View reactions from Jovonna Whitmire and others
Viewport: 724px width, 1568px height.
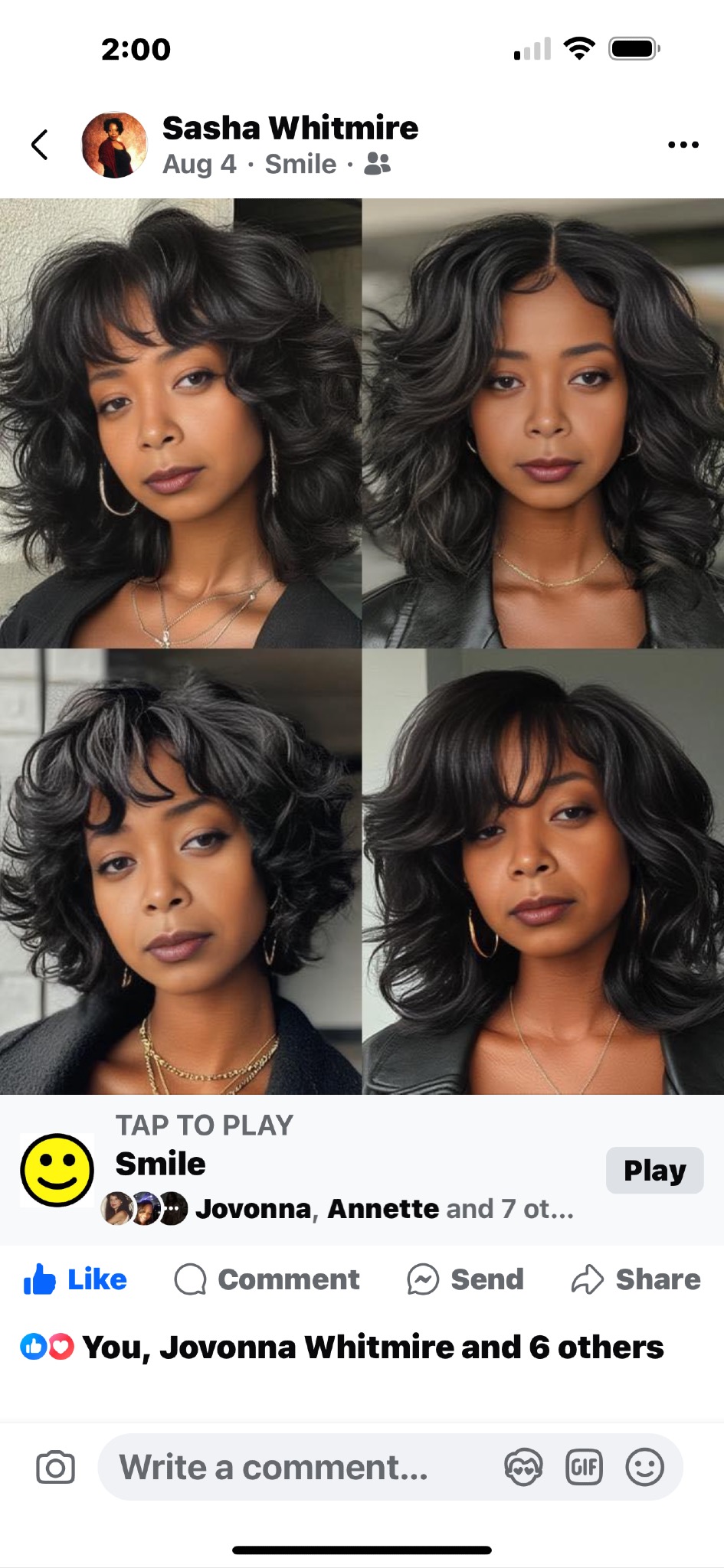372,1347
